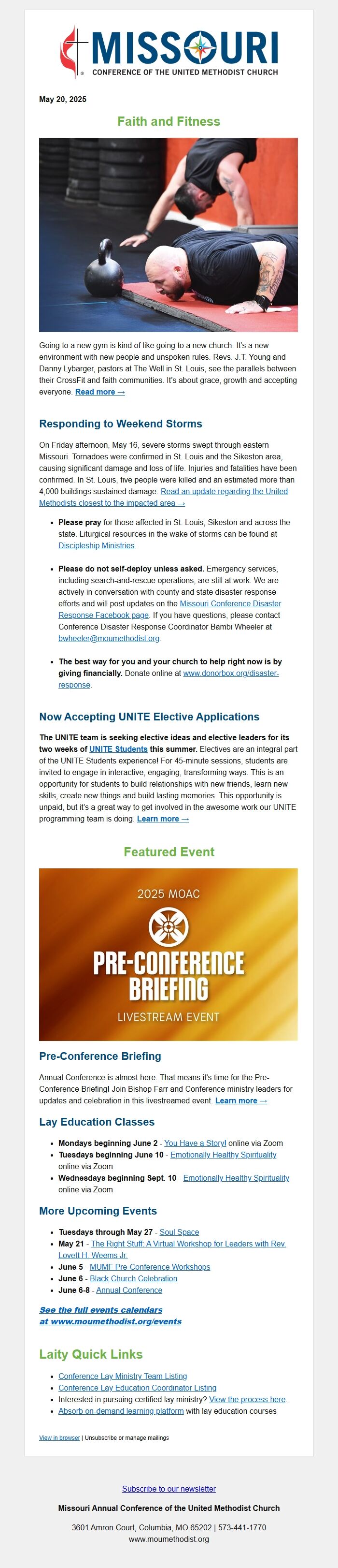Visit Missouri Conference Disaster Response Facebook page

point(230,603)
